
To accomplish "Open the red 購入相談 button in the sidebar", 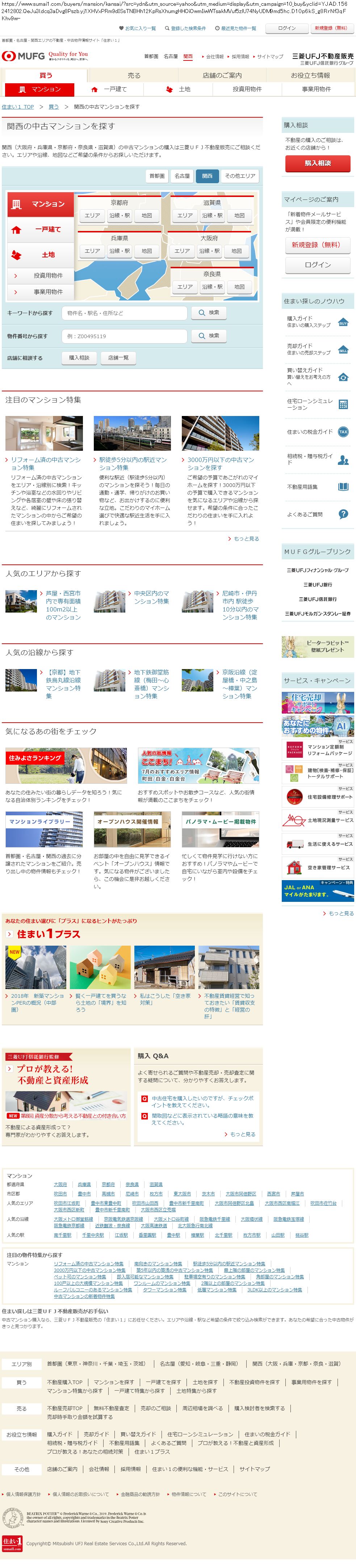I will (317, 163).
